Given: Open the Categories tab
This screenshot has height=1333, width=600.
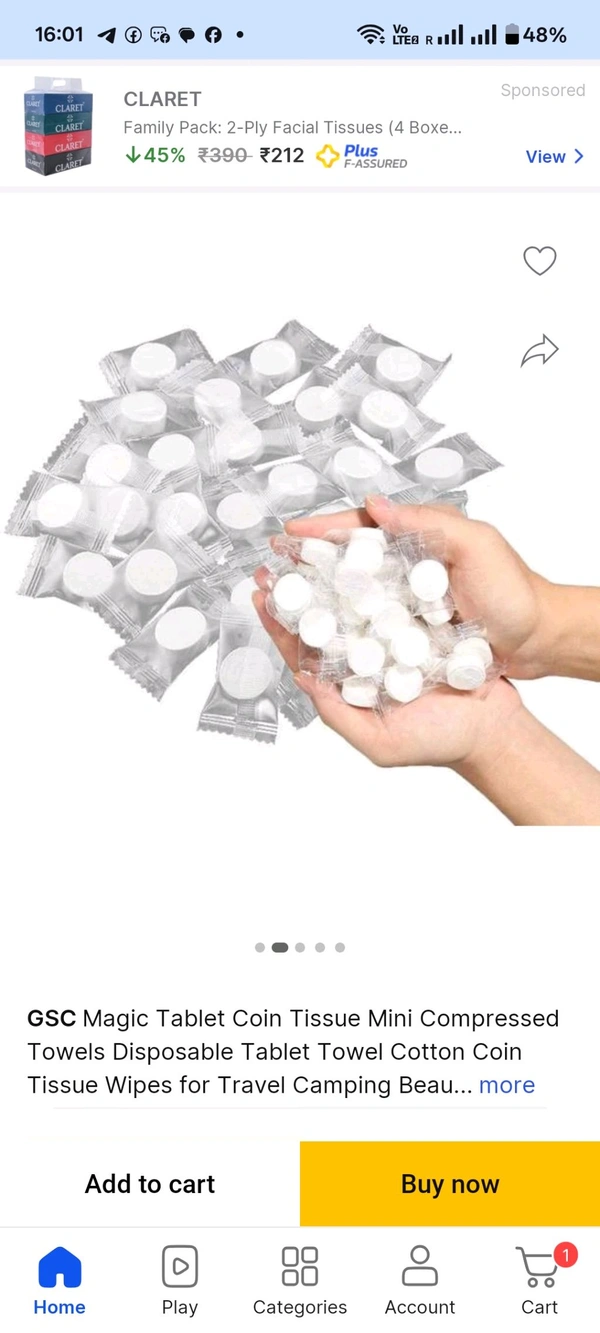Looking at the screenshot, I should tap(300, 1281).
